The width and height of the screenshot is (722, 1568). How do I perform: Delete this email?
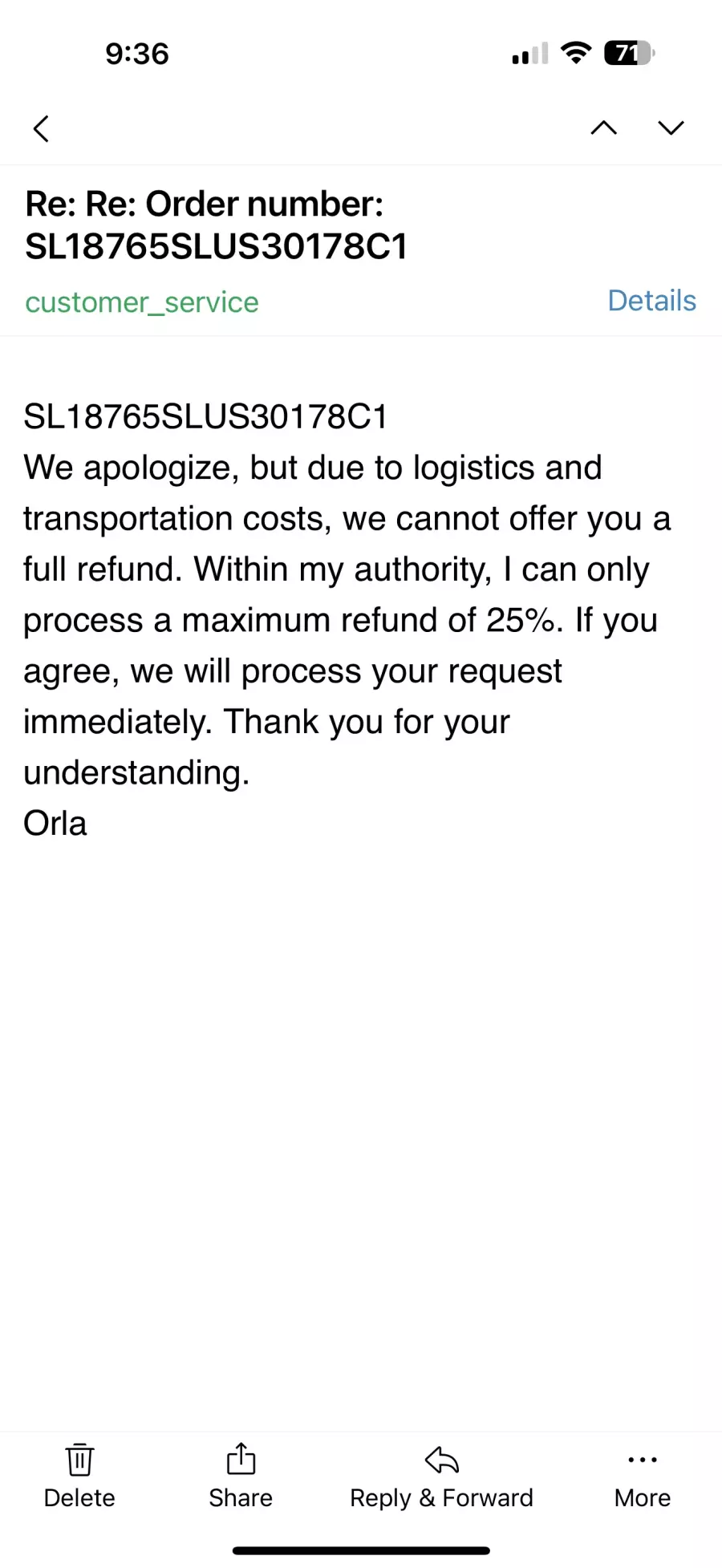tap(79, 1476)
